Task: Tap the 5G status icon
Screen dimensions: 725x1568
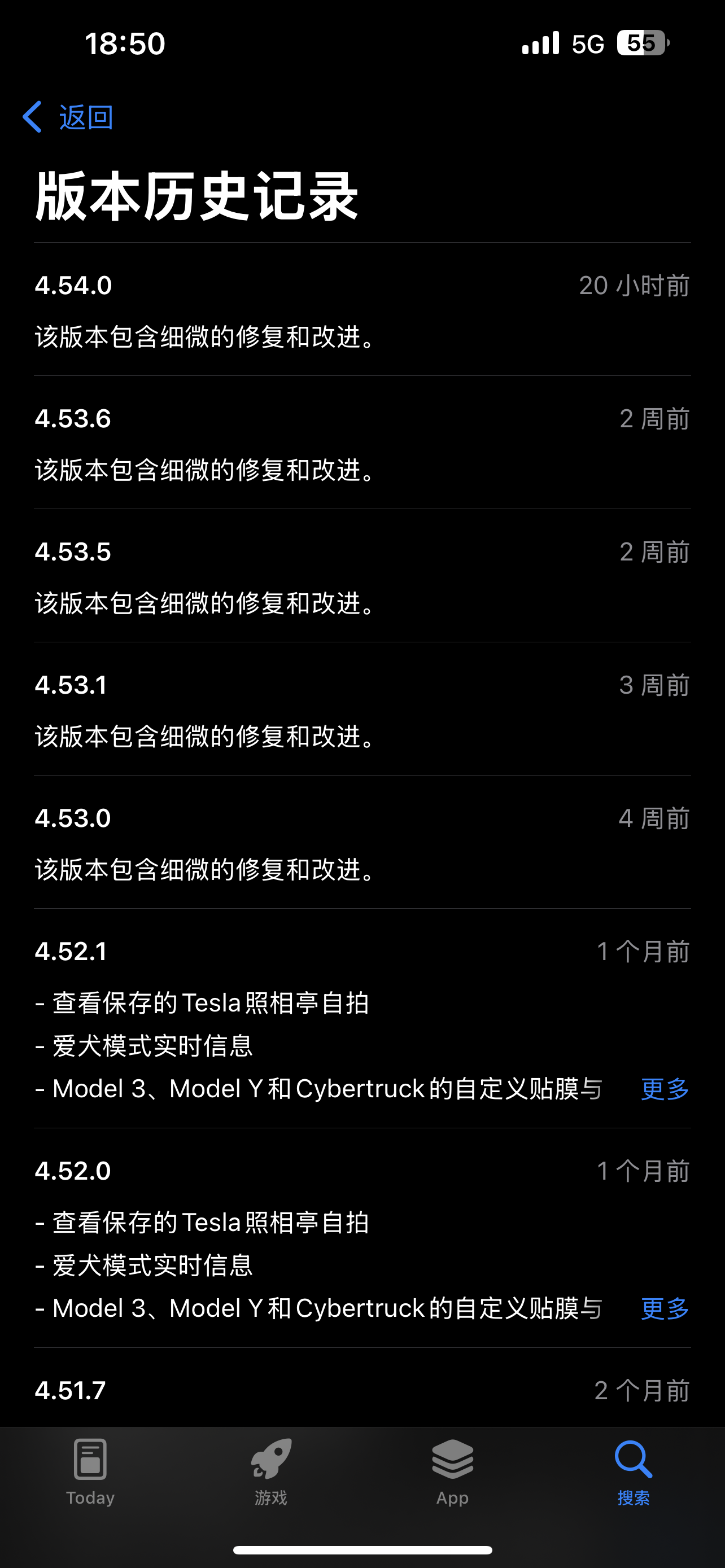Action: pyautogui.click(x=587, y=42)
